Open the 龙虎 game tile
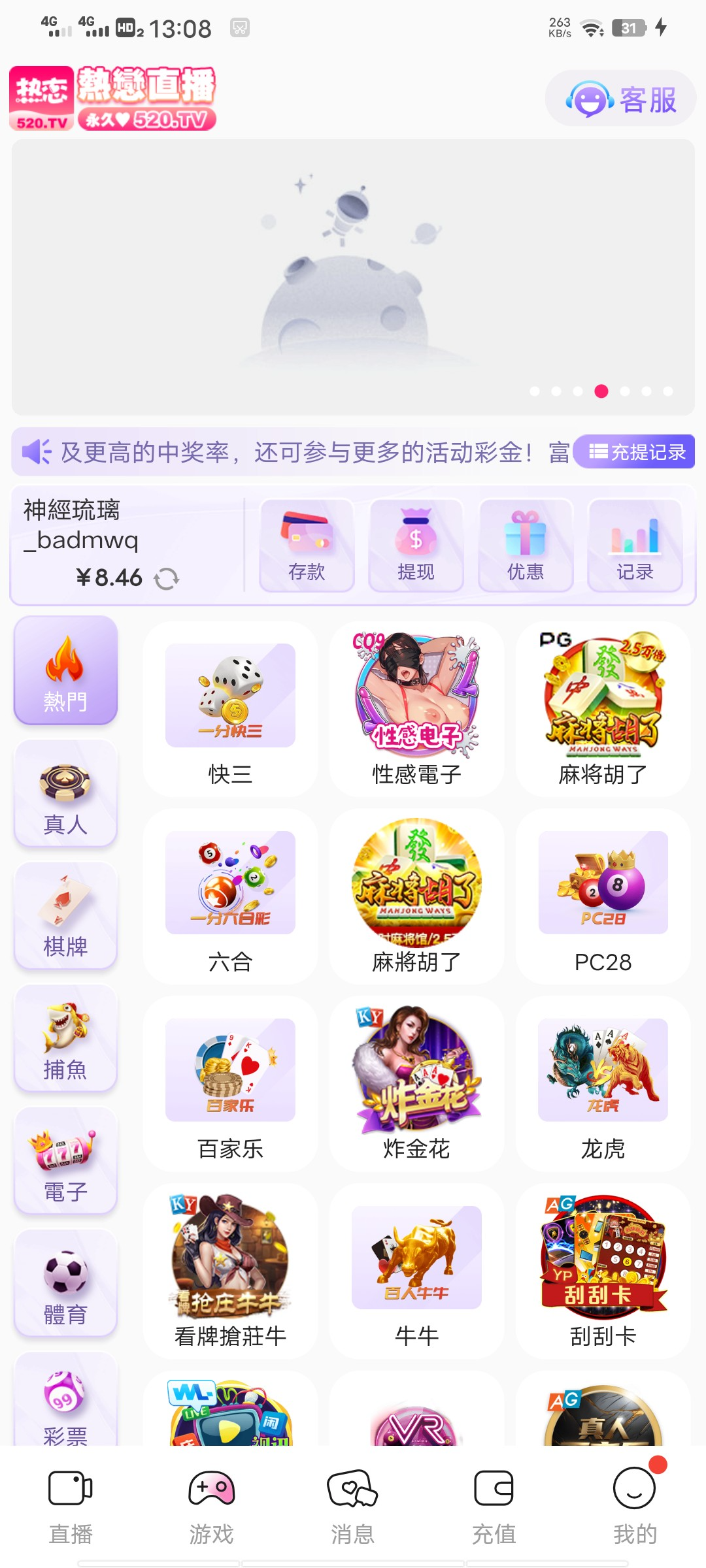The height and width of the screenshot is (1568, 706). [603, 1083]
